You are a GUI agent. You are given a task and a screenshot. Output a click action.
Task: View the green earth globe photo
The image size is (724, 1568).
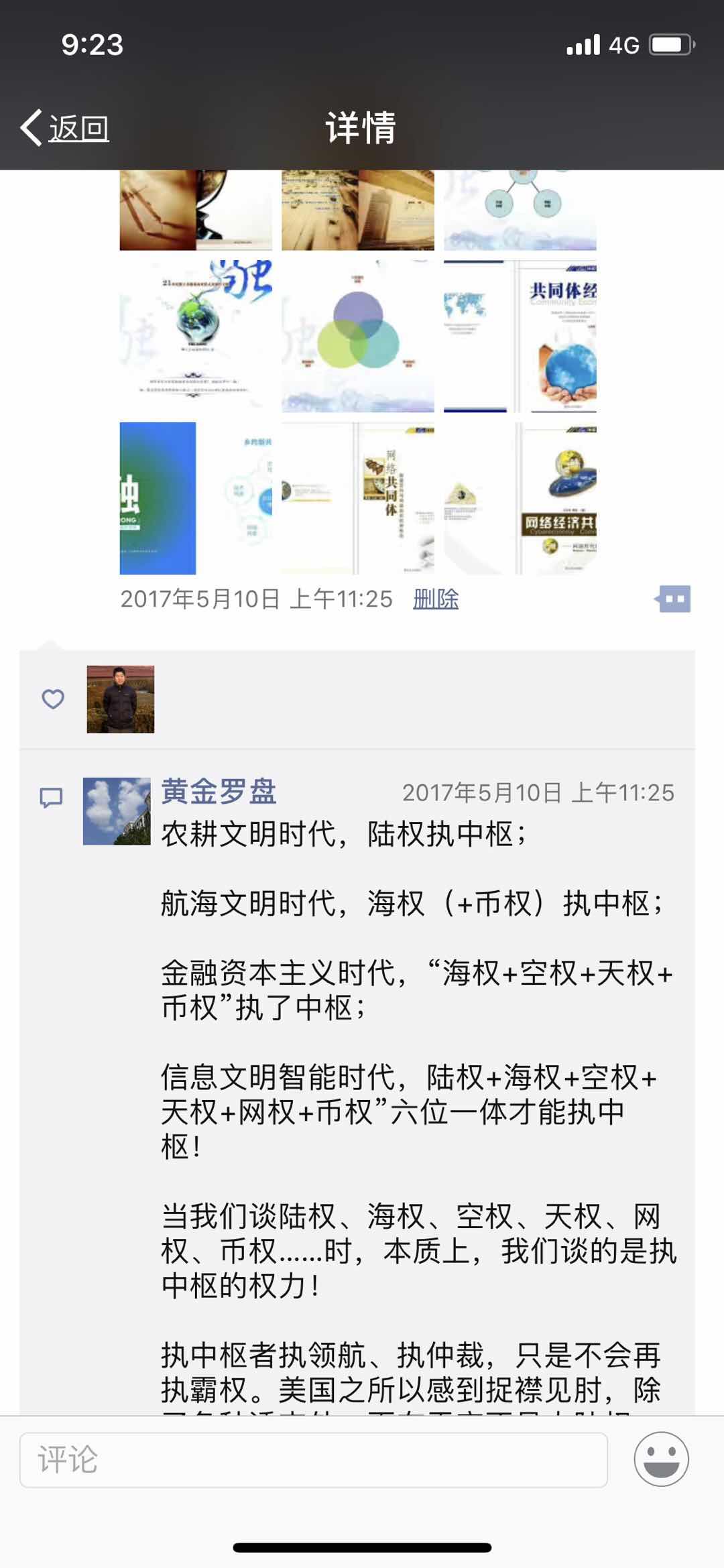[x=196, y=336]
